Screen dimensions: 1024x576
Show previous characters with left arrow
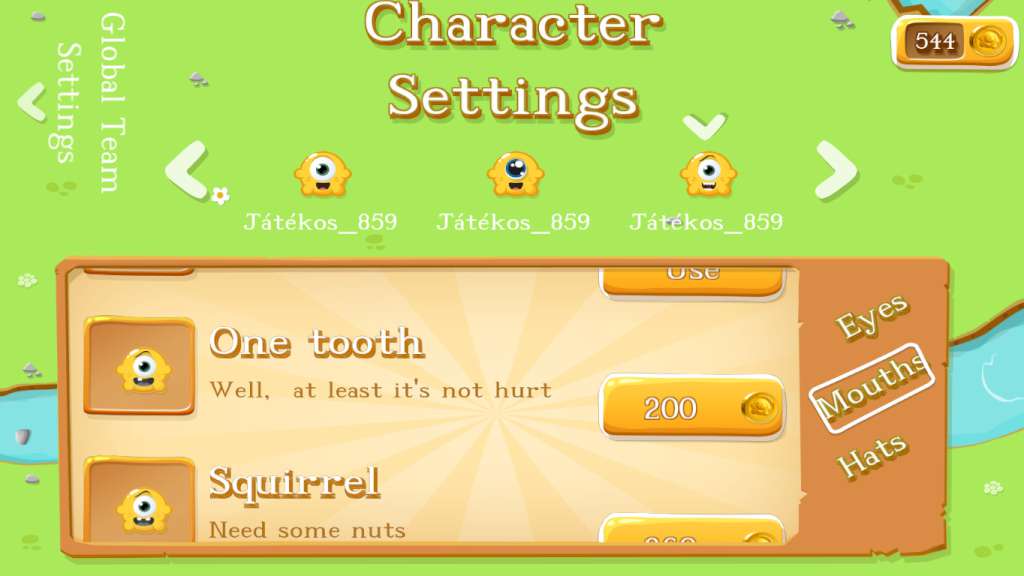coord(187,170)
